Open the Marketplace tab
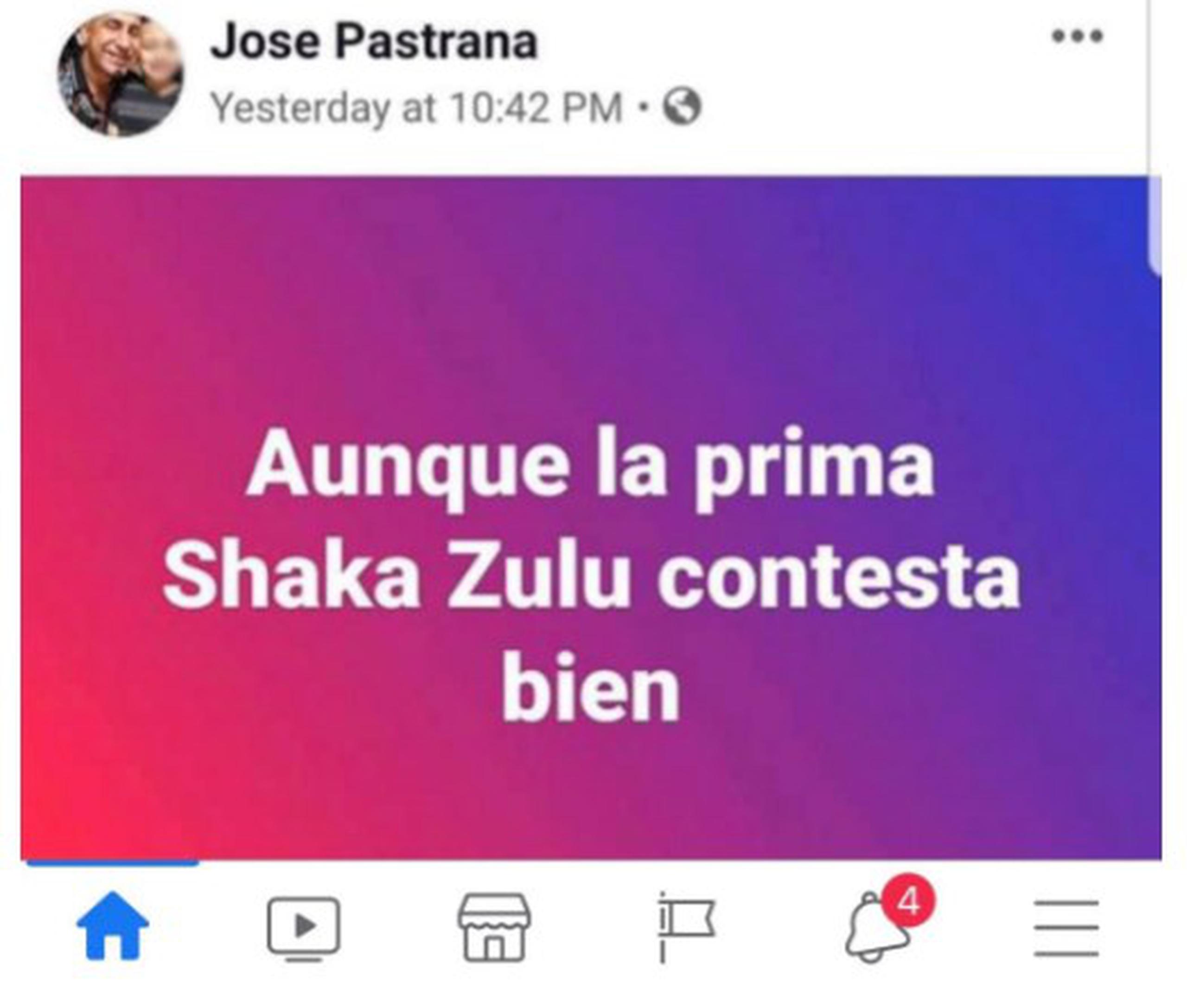 [x=494, y=927]
